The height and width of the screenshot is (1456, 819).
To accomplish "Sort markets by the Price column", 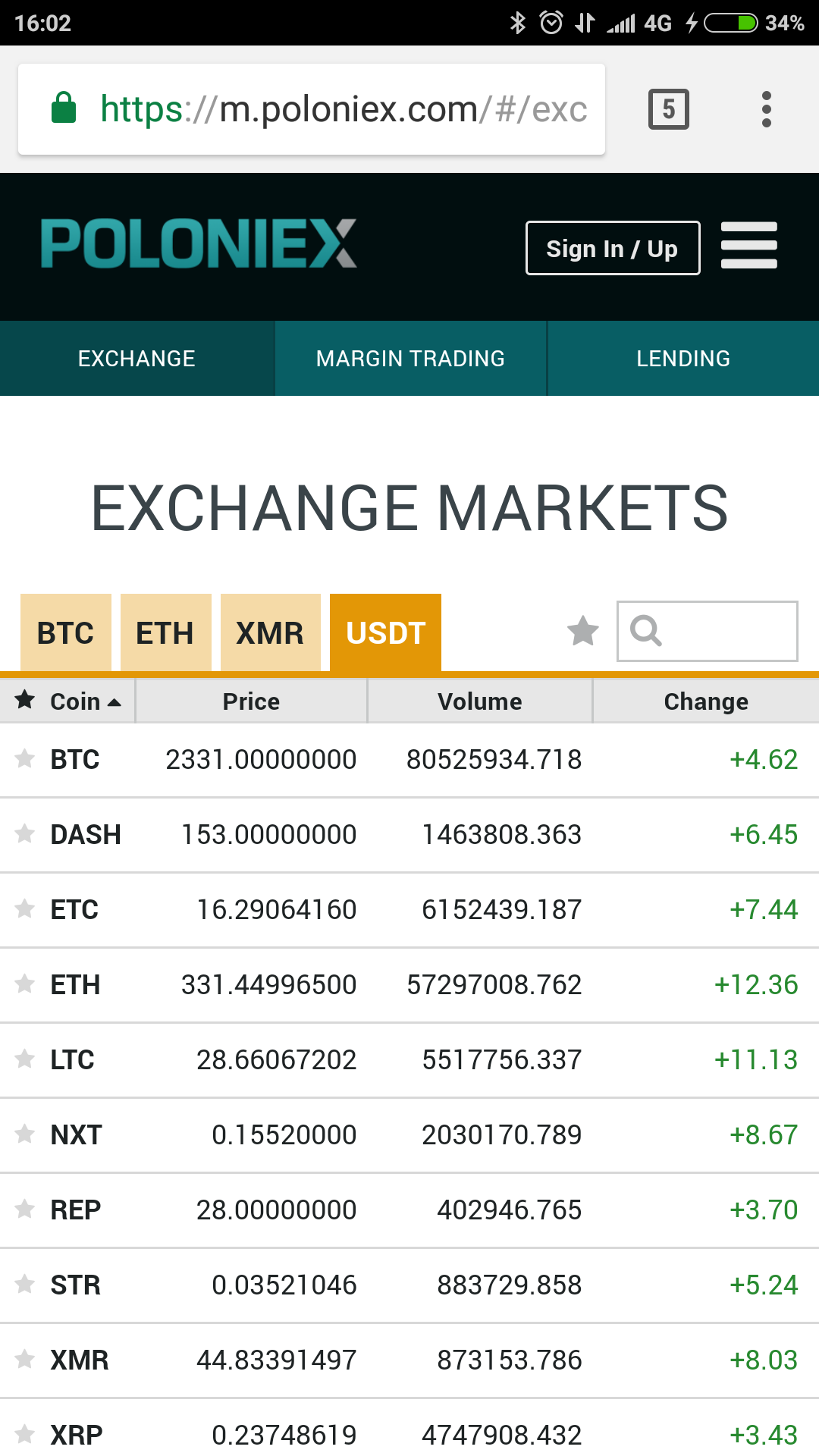I will tap(251, 701).
